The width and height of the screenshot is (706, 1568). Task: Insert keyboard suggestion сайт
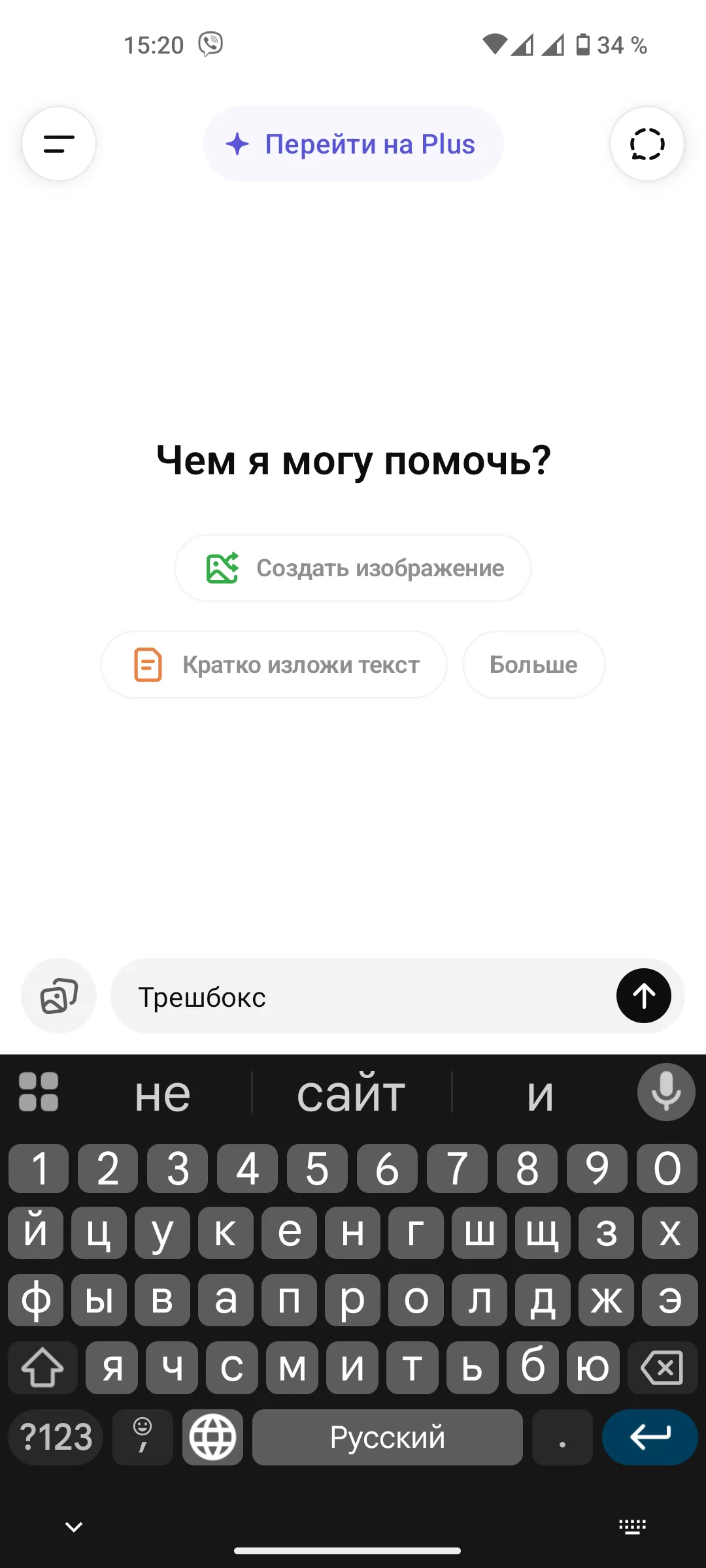pyautogui.click(x=351, y=1094)
